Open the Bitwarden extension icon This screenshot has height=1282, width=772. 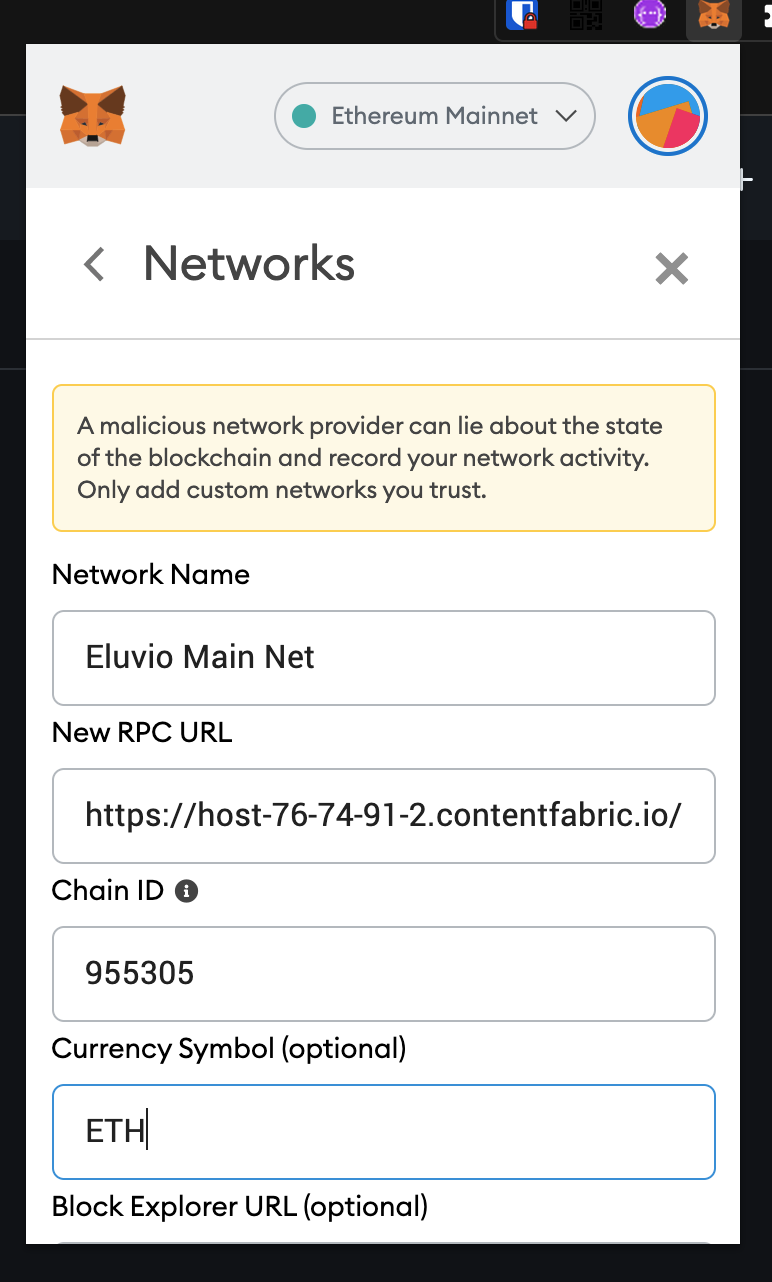[x=521, y=15]
